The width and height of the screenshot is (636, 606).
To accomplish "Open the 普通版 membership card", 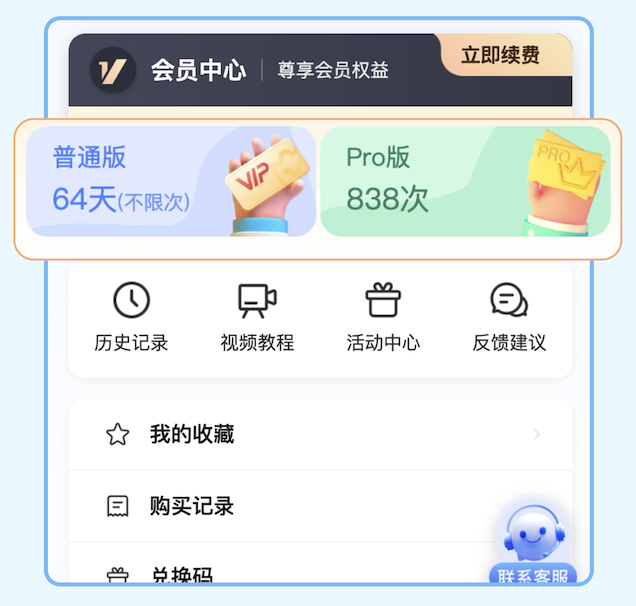I will [x=170, y=182].
